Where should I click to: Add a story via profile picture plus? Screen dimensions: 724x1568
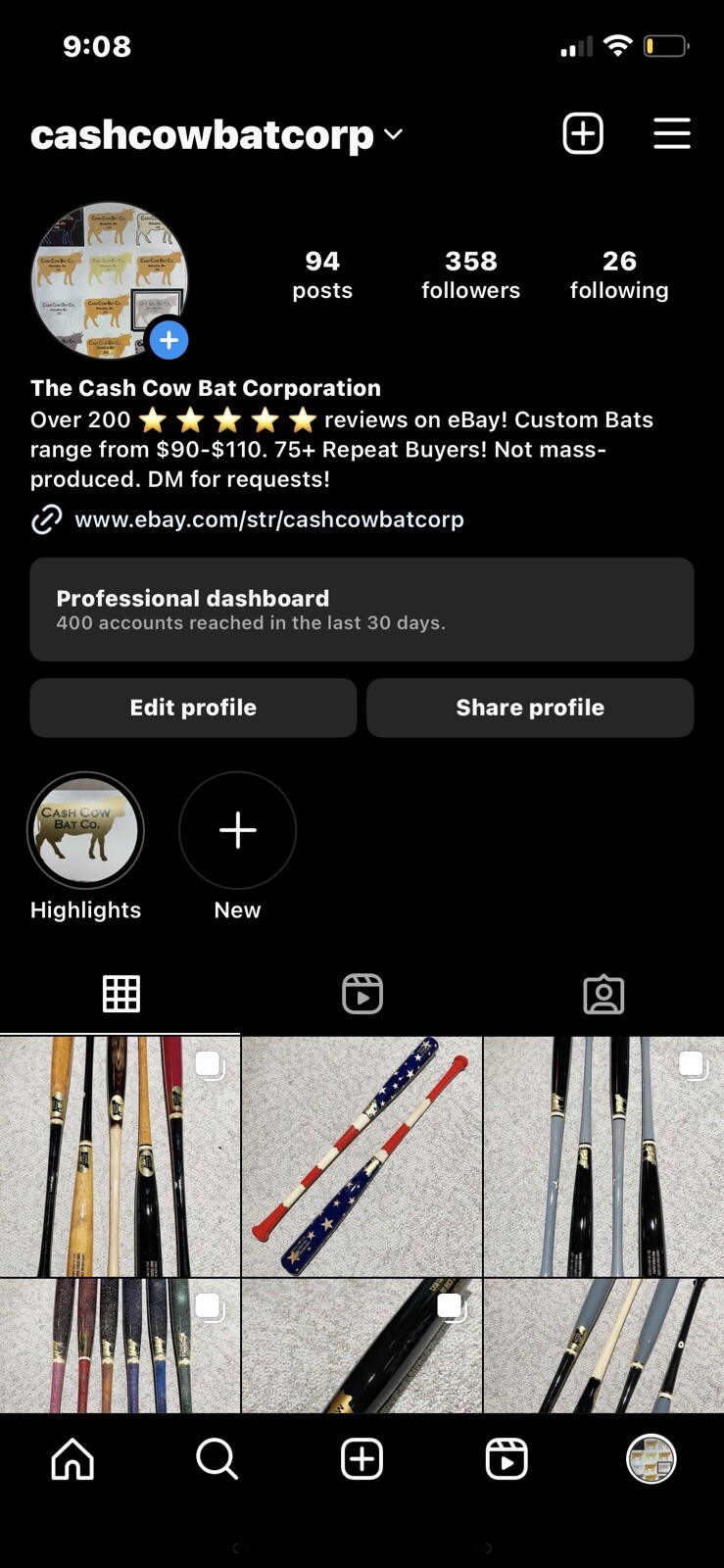click(x=169, y=340)
